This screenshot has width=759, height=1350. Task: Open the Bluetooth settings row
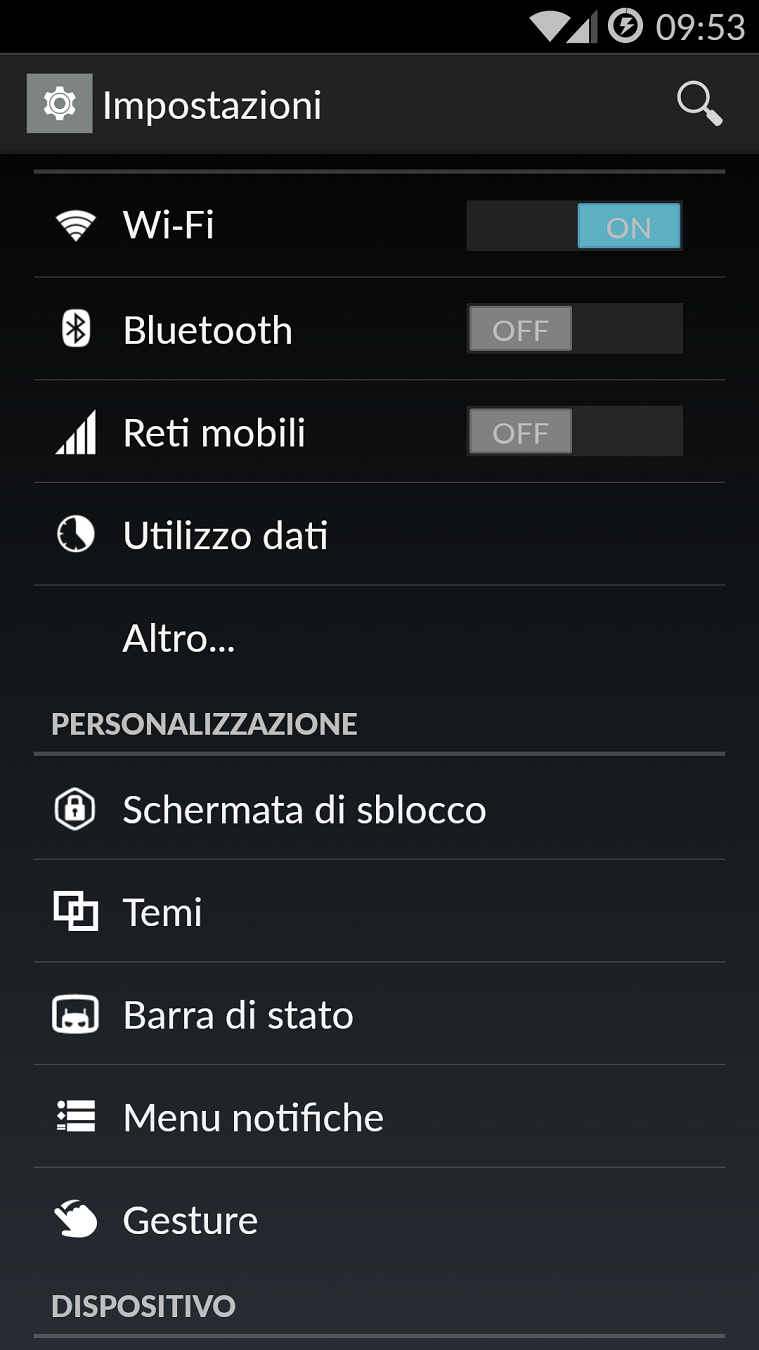[379, 329]
